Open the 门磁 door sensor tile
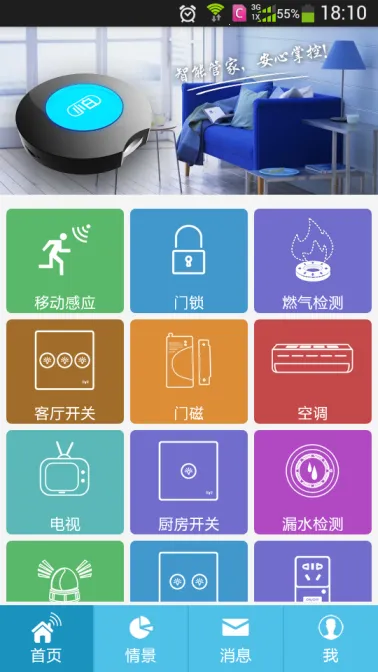 189,371
